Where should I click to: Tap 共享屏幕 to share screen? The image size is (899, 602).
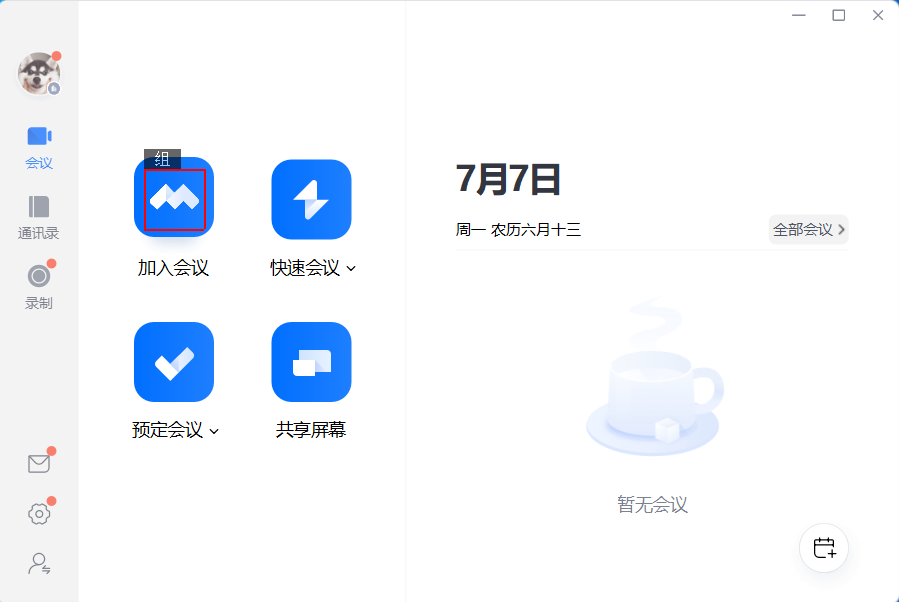click(x=311, y=362)
